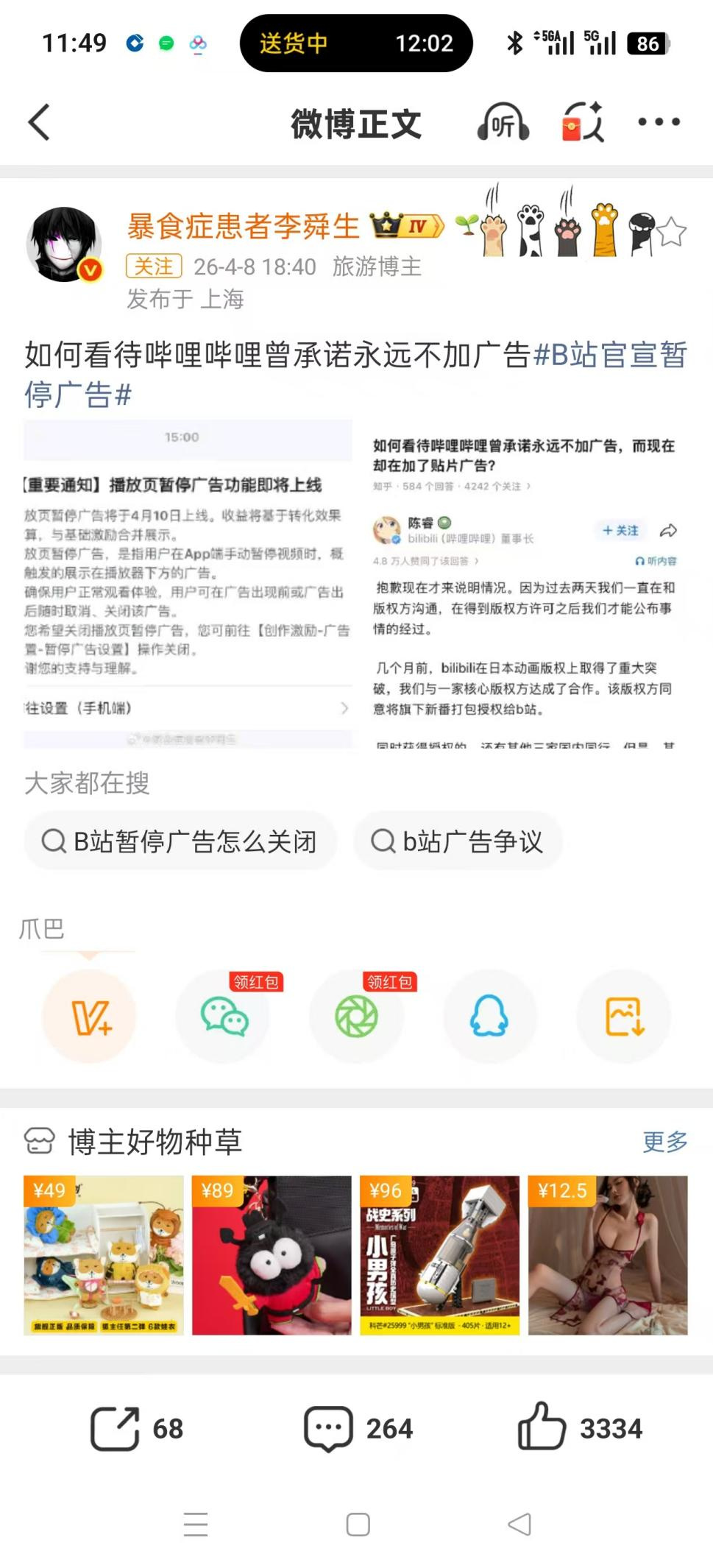Like this post with 3334 likes
This screenshot has height=1568, width=713.
click(580, 1428)
